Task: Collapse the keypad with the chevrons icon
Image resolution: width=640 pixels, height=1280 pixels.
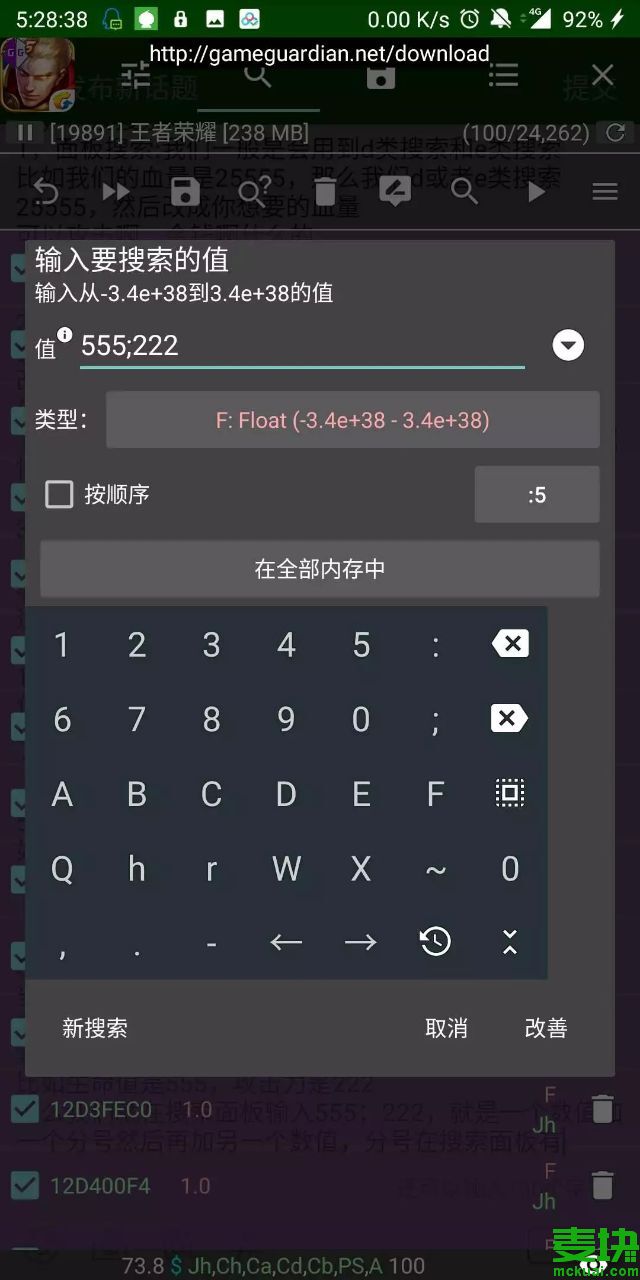Action: [509, 941]
